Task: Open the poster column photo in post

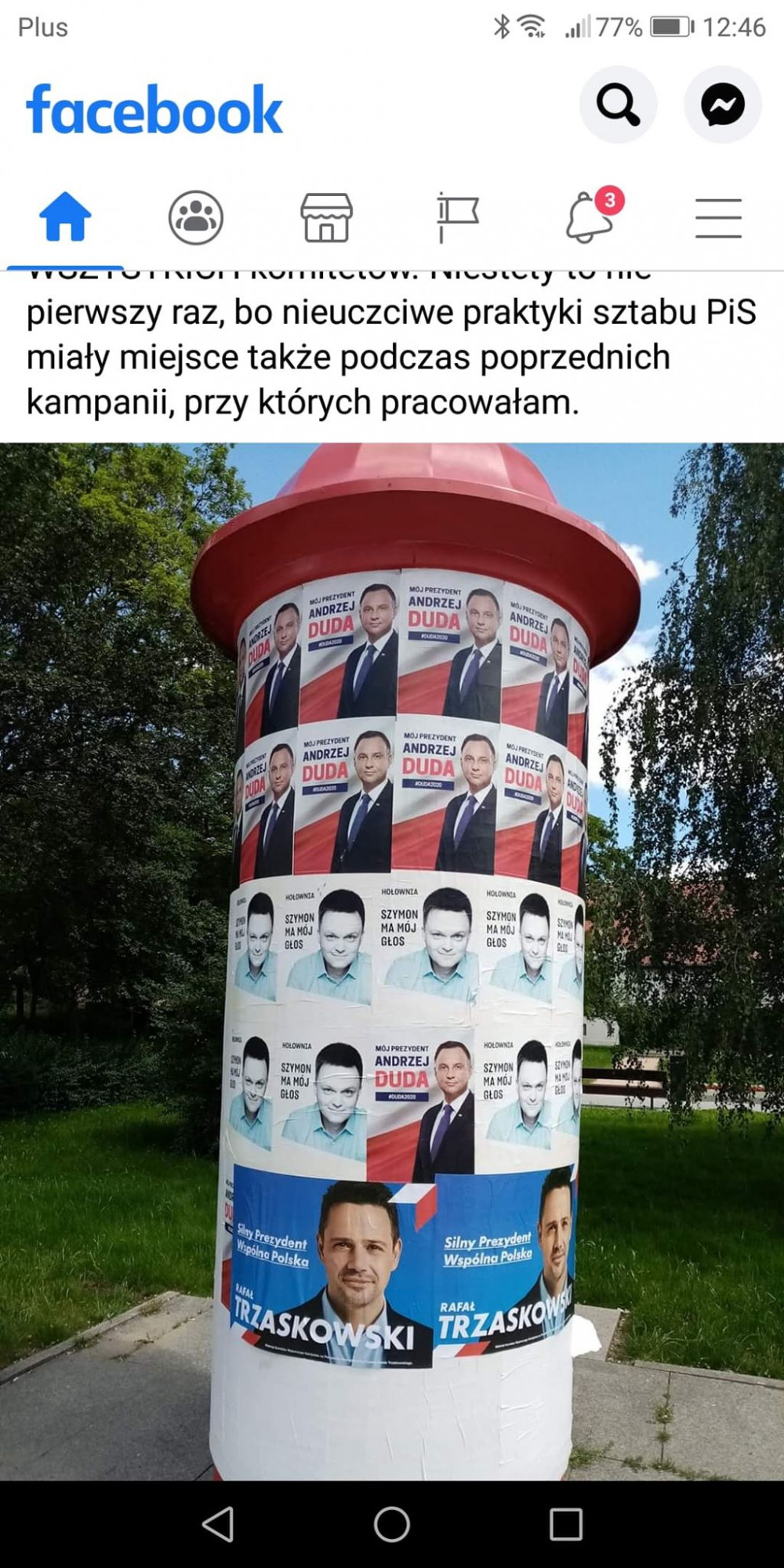Action: 392,960
